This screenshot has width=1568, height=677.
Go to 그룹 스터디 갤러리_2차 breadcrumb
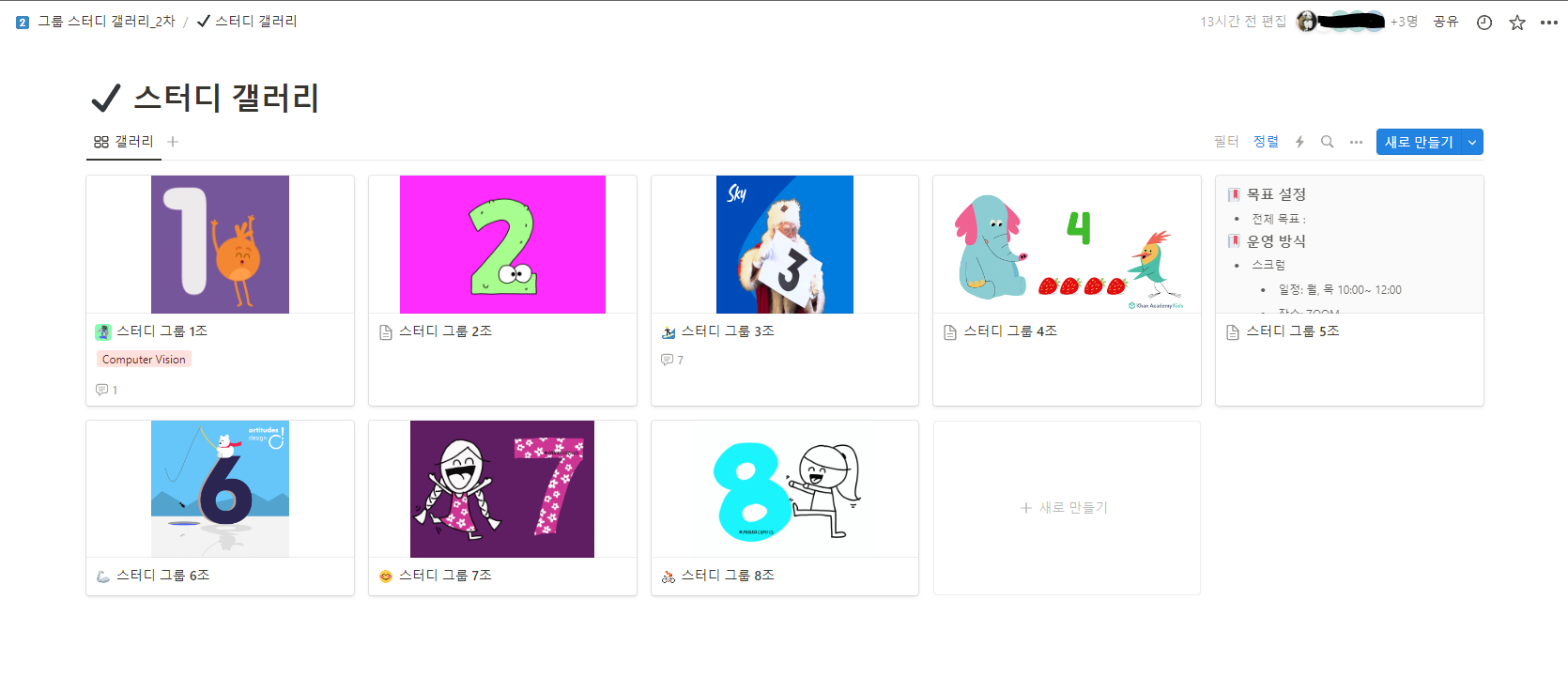point(105,22)
